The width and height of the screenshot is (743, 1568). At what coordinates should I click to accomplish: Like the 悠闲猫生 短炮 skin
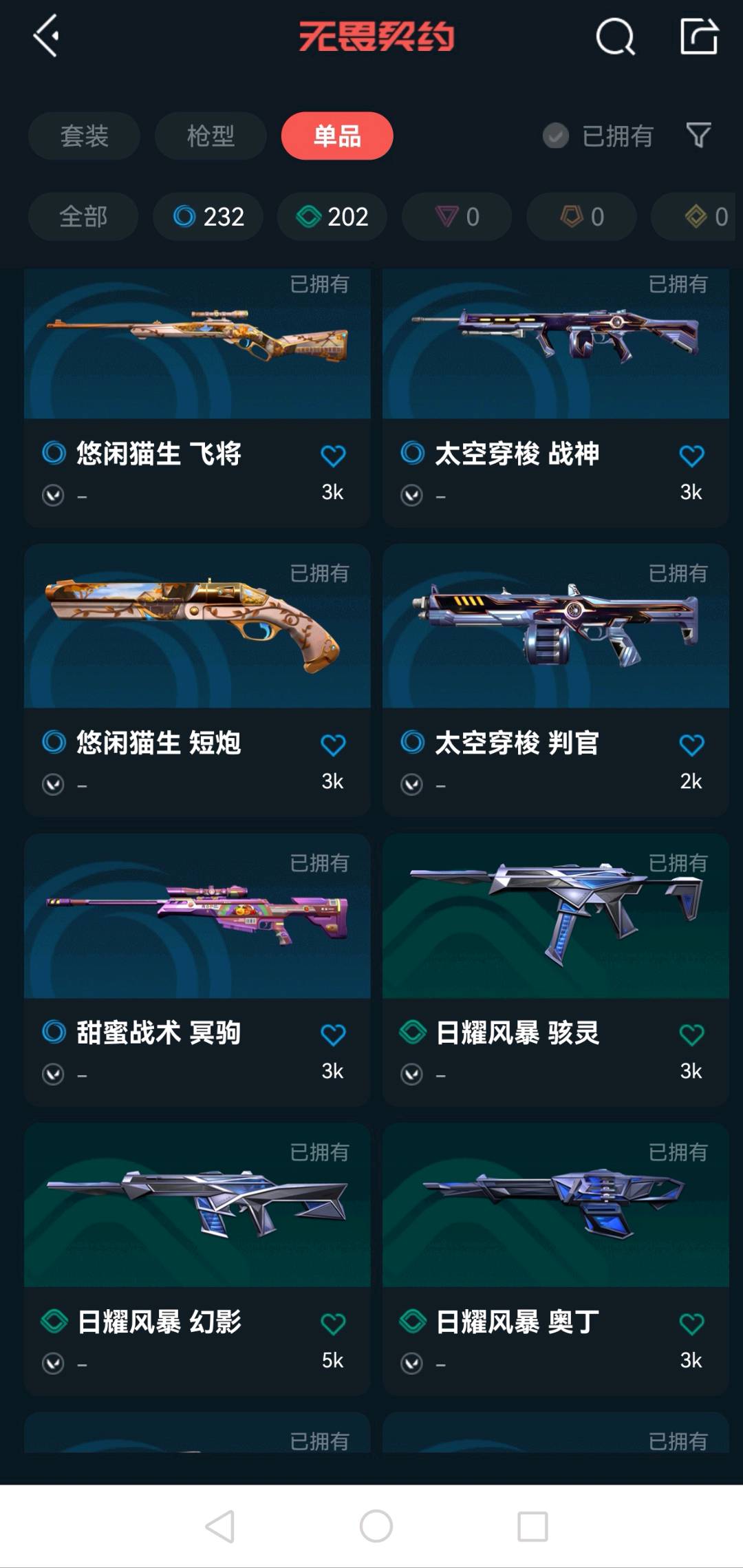point(333,745)
